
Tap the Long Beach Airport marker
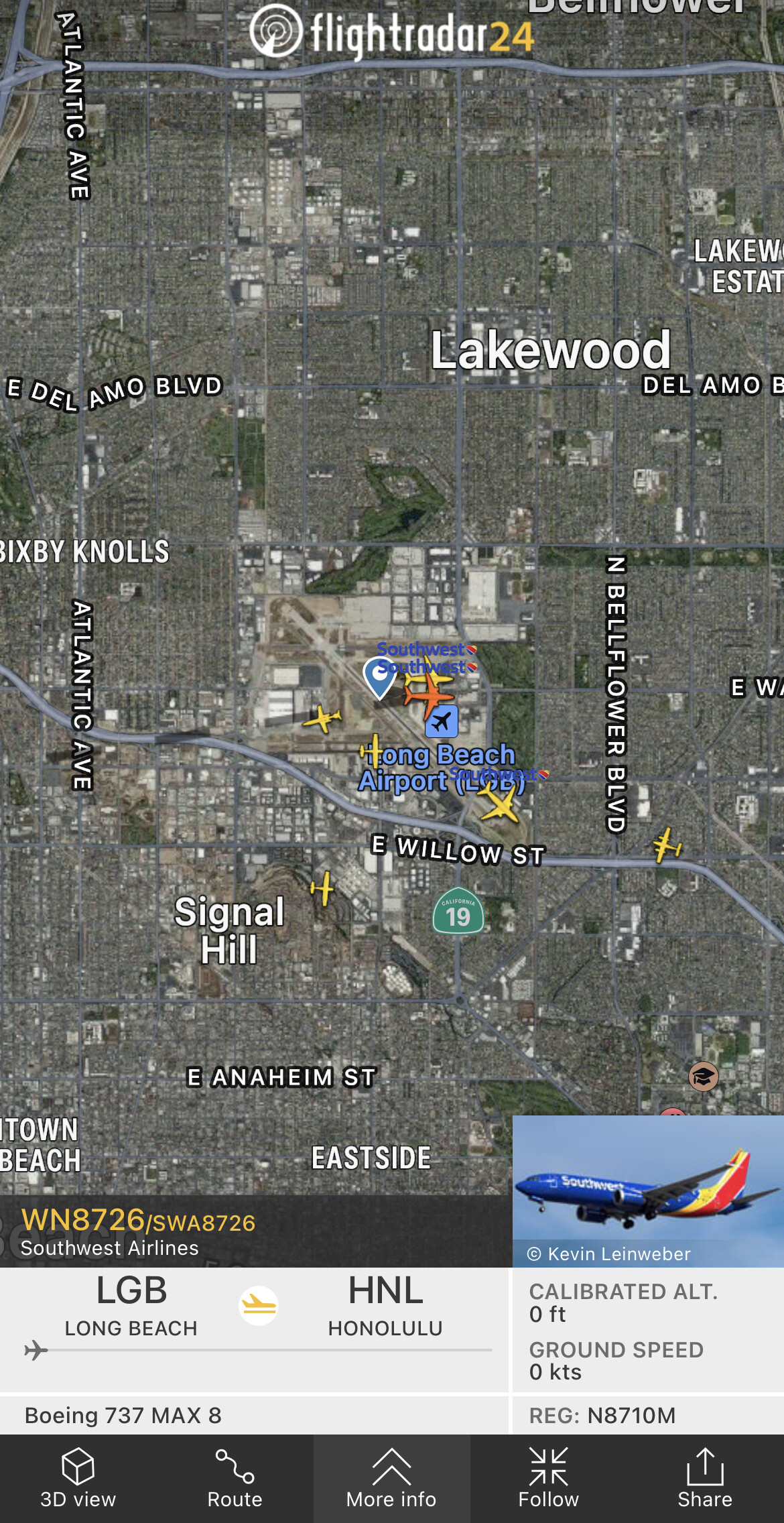click(441, 721)
